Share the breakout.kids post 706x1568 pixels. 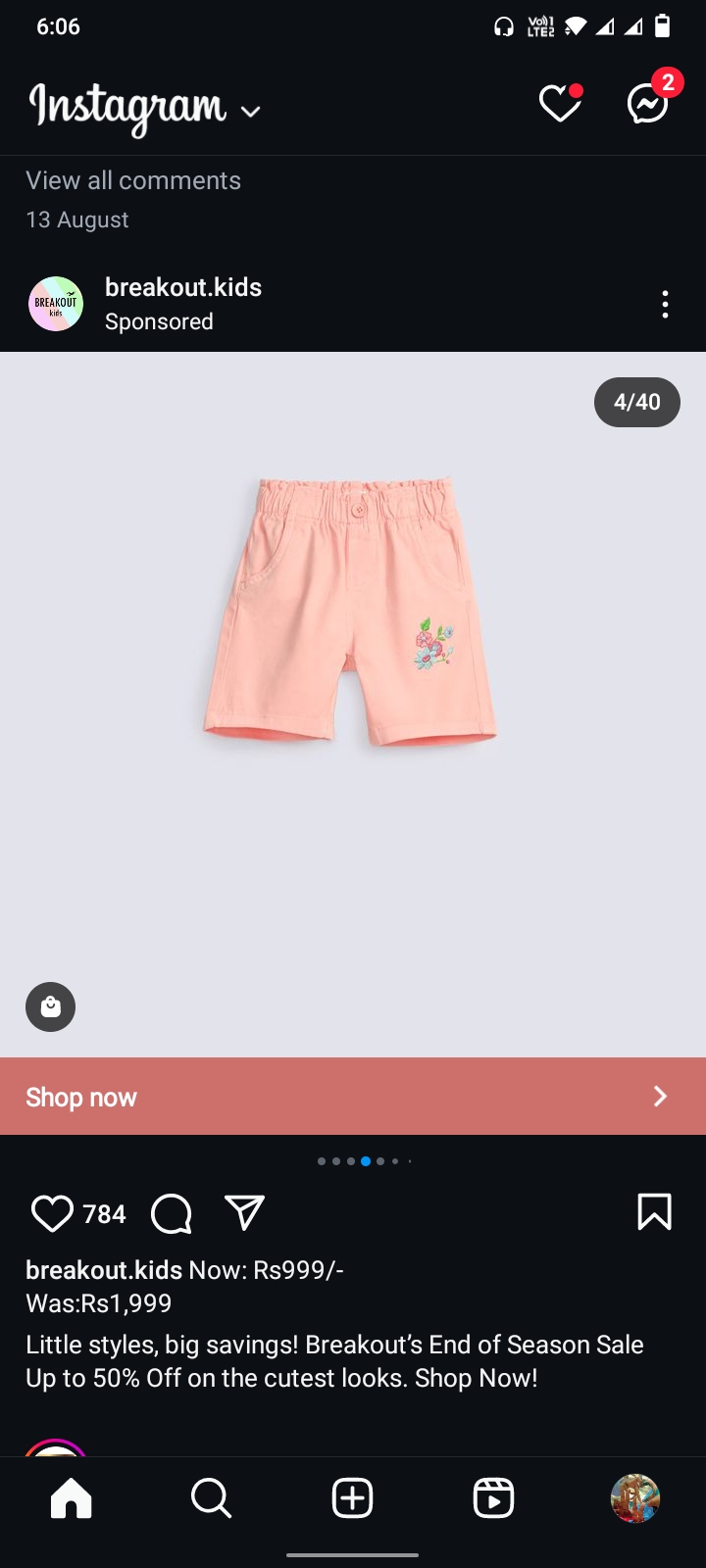(244, 1213)
